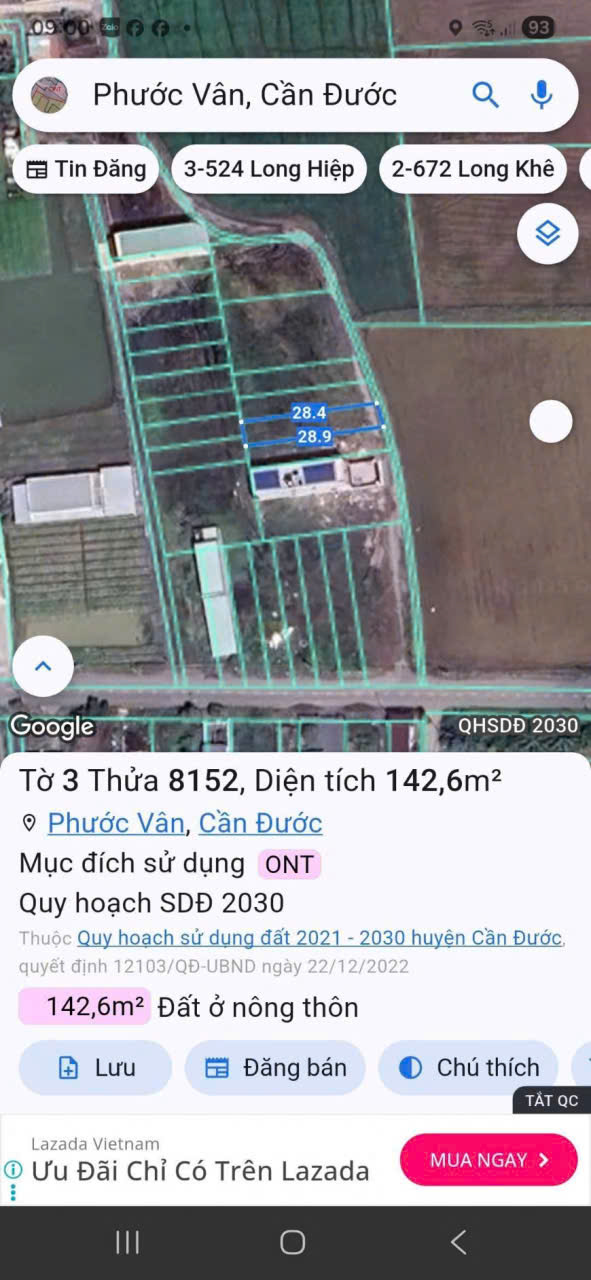Viewport: 591px width, 1280px height.
Task: Tap the search magnifier icon
Action: (485, 95)
